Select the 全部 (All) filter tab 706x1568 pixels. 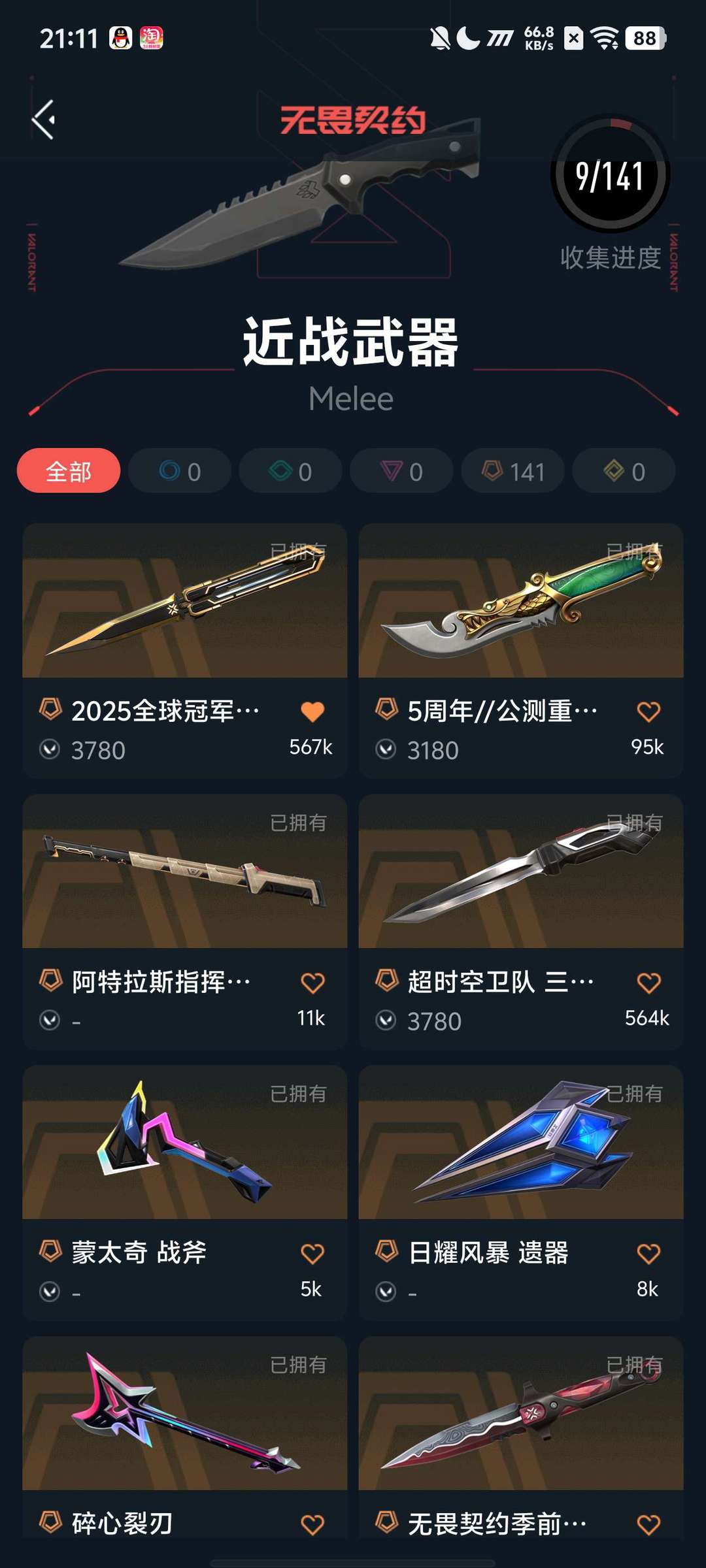[x=69, y=470]
